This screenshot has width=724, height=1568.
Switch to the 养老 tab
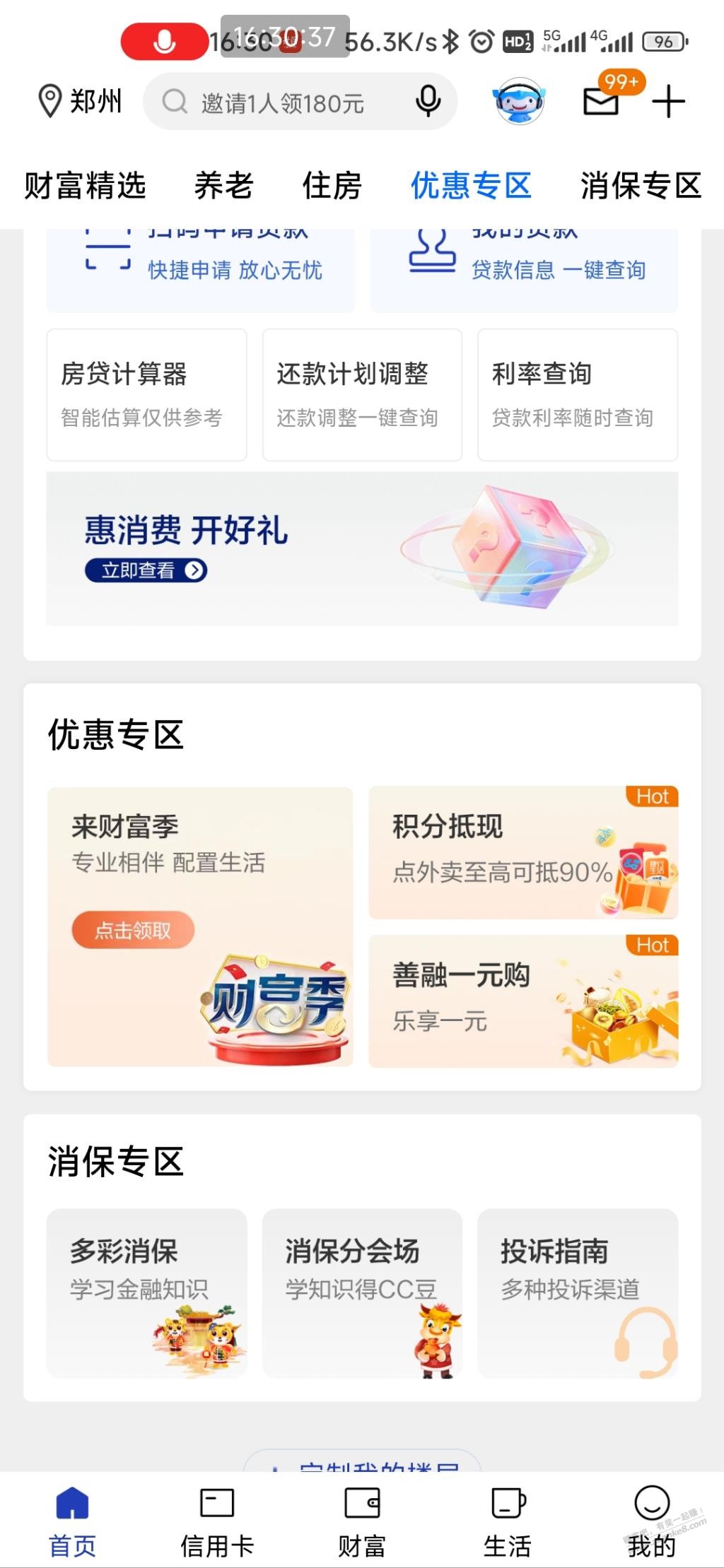pyautogui.click(x=223, y=186)
